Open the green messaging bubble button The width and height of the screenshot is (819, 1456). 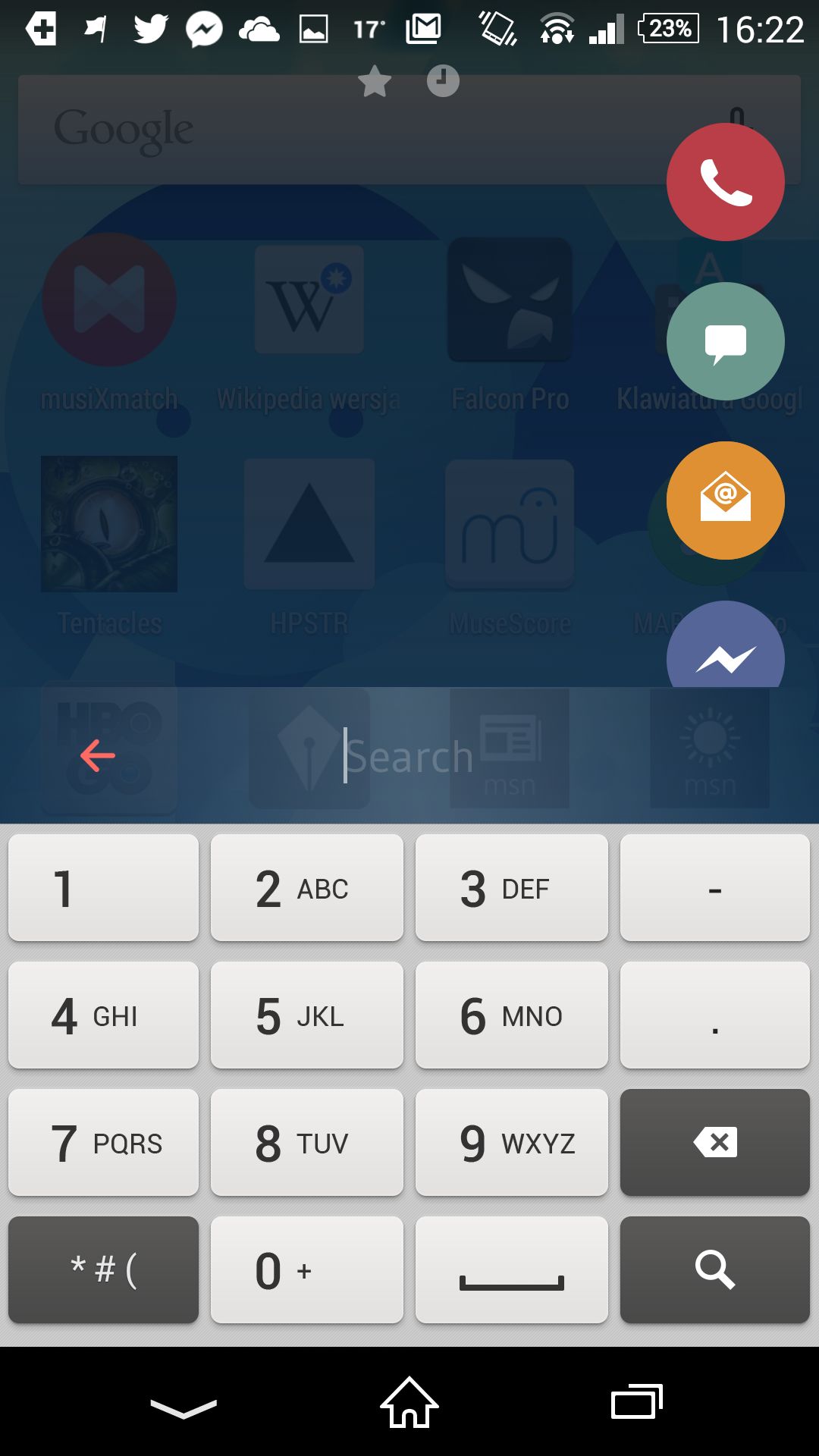pyautogui.click(x=726, y=341)
